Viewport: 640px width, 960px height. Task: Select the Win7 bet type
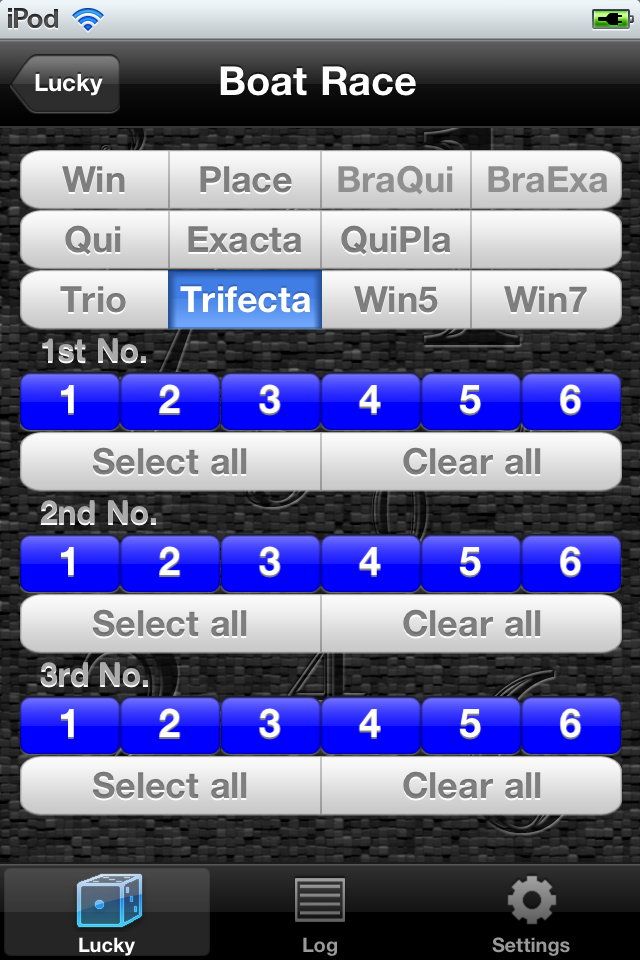pos(546,300)
